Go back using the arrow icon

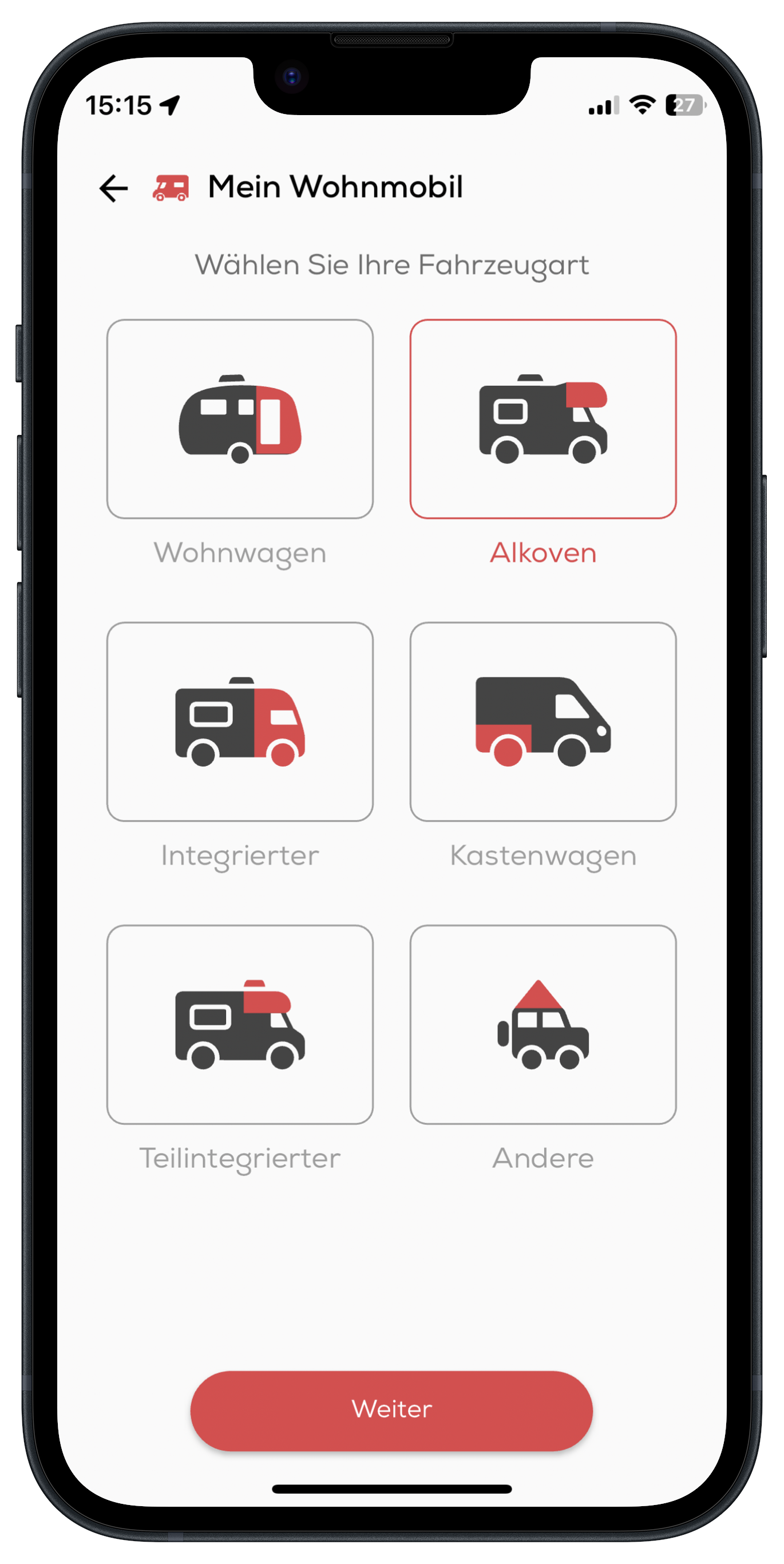point(113,188)
